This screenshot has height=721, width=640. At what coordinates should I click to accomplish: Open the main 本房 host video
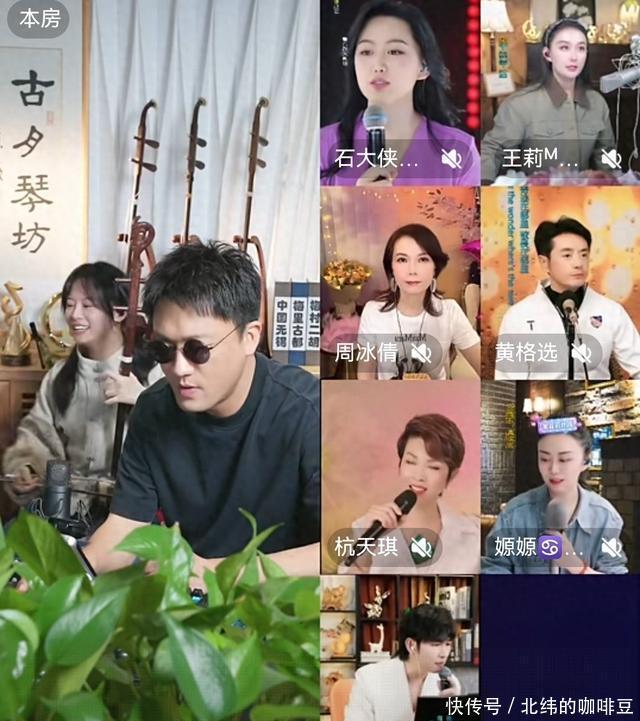tap(160, 360)
